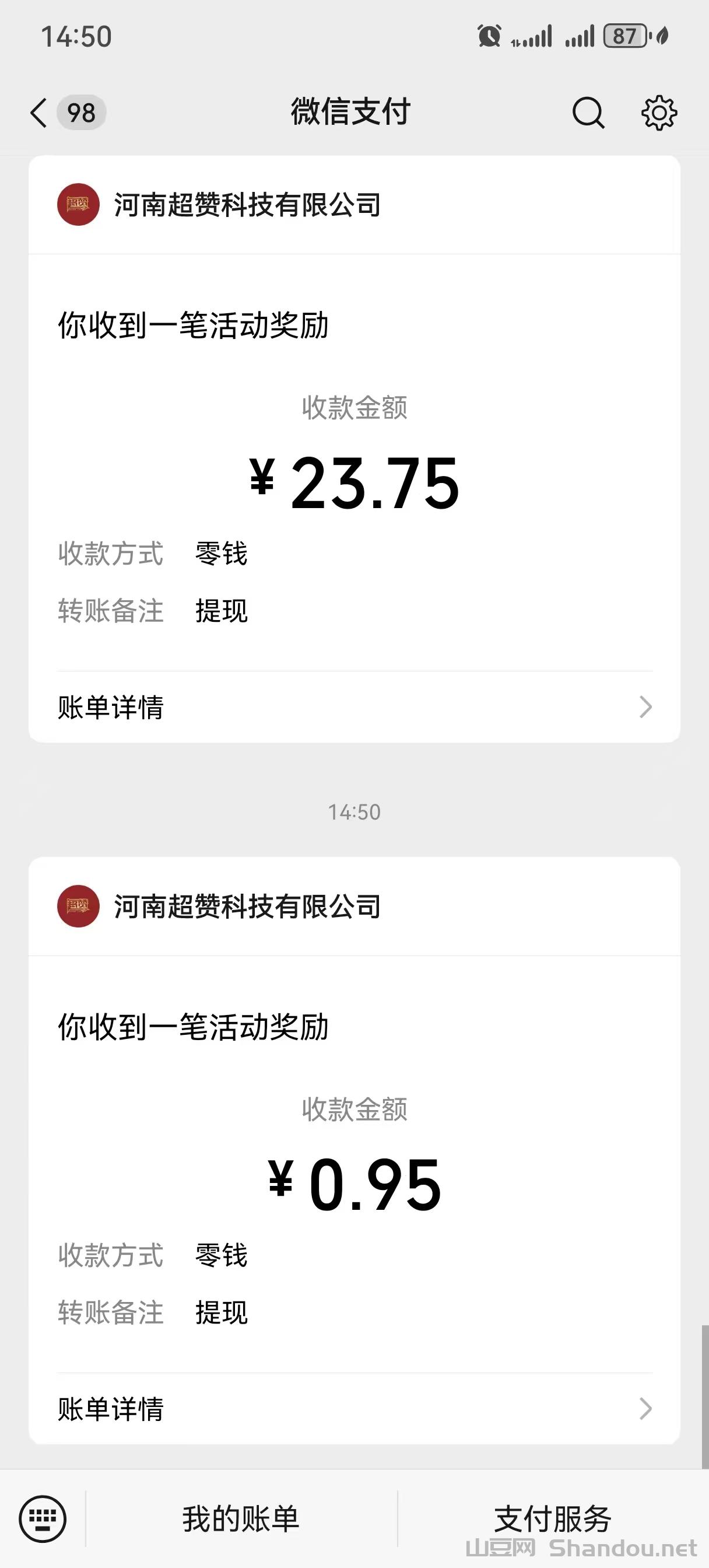Open the 支付服务 menu
This screenshot has width=709, height=1568.
(x=553, y=1518)
